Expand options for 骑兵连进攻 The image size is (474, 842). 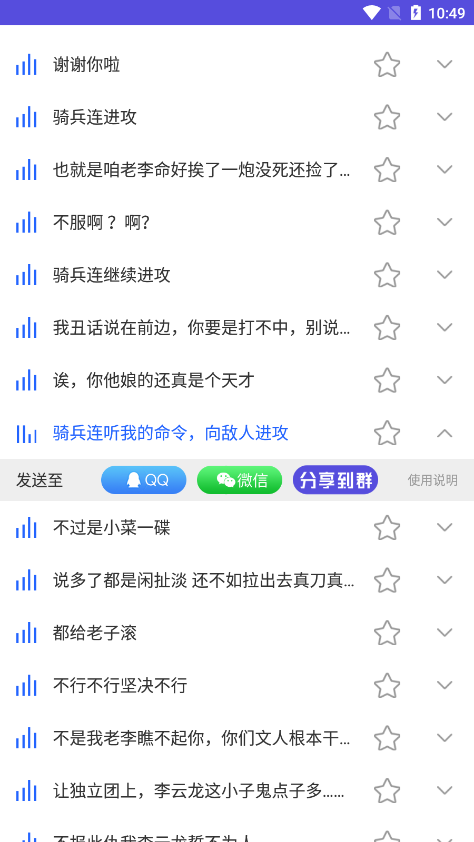444,117
